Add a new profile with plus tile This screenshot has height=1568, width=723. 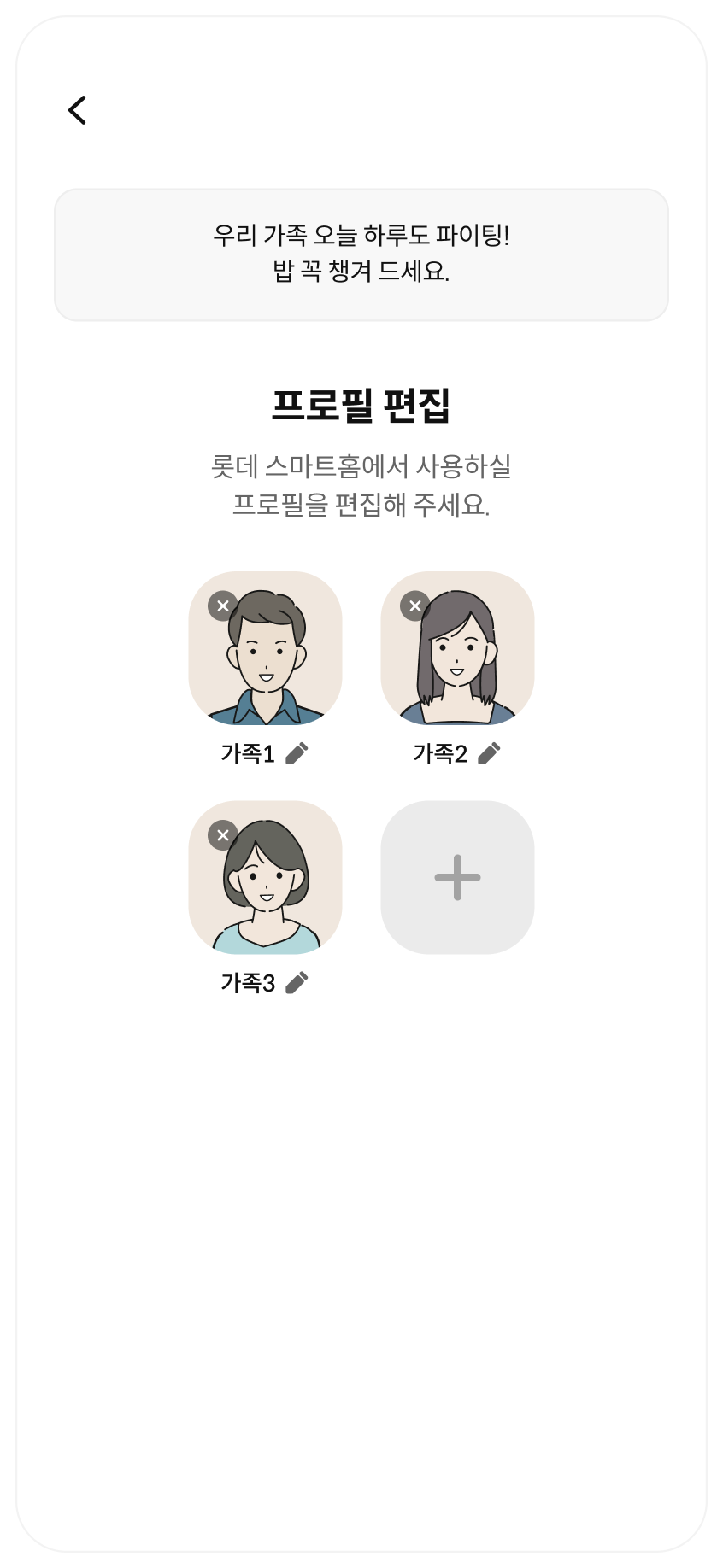(457, 877)
